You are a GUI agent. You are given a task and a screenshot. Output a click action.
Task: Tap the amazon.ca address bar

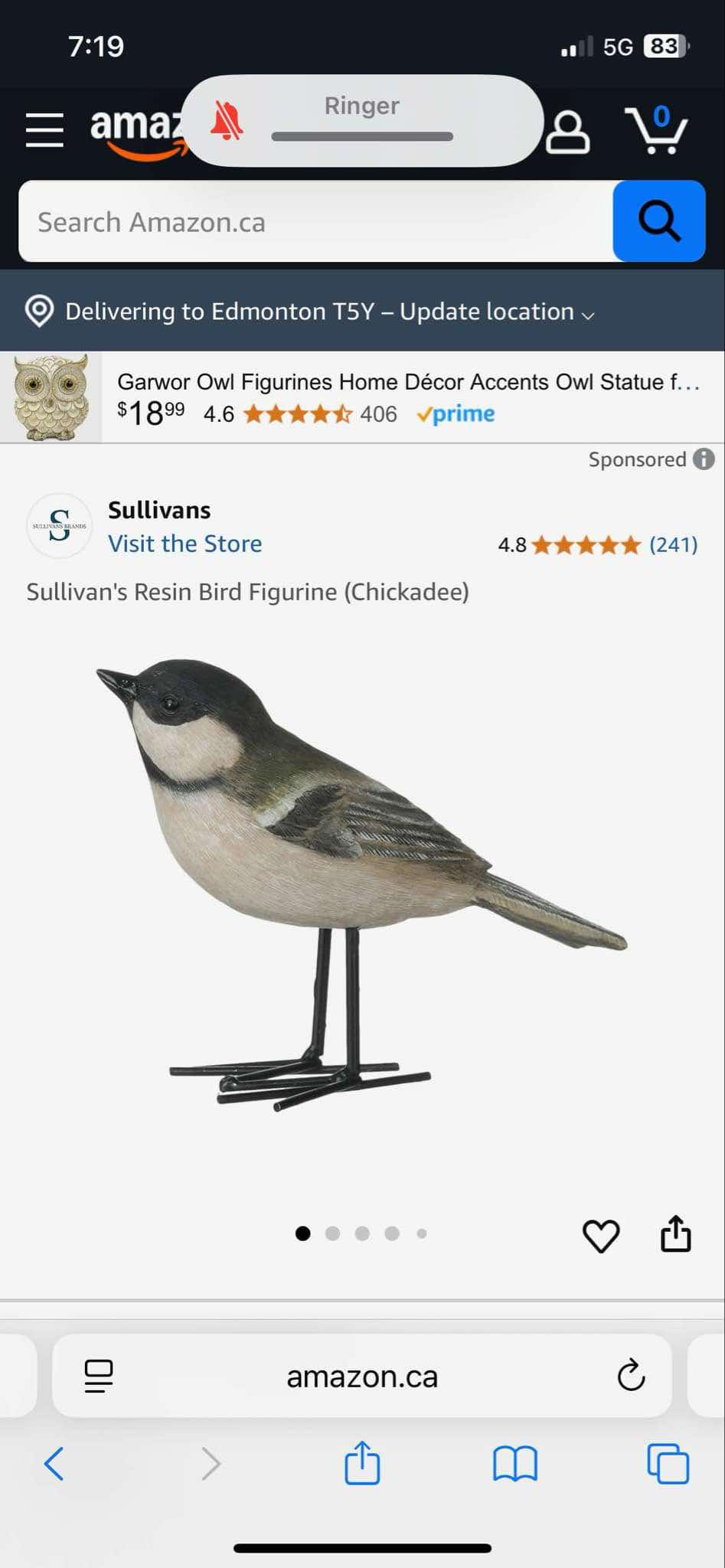tap(362, 1377)
